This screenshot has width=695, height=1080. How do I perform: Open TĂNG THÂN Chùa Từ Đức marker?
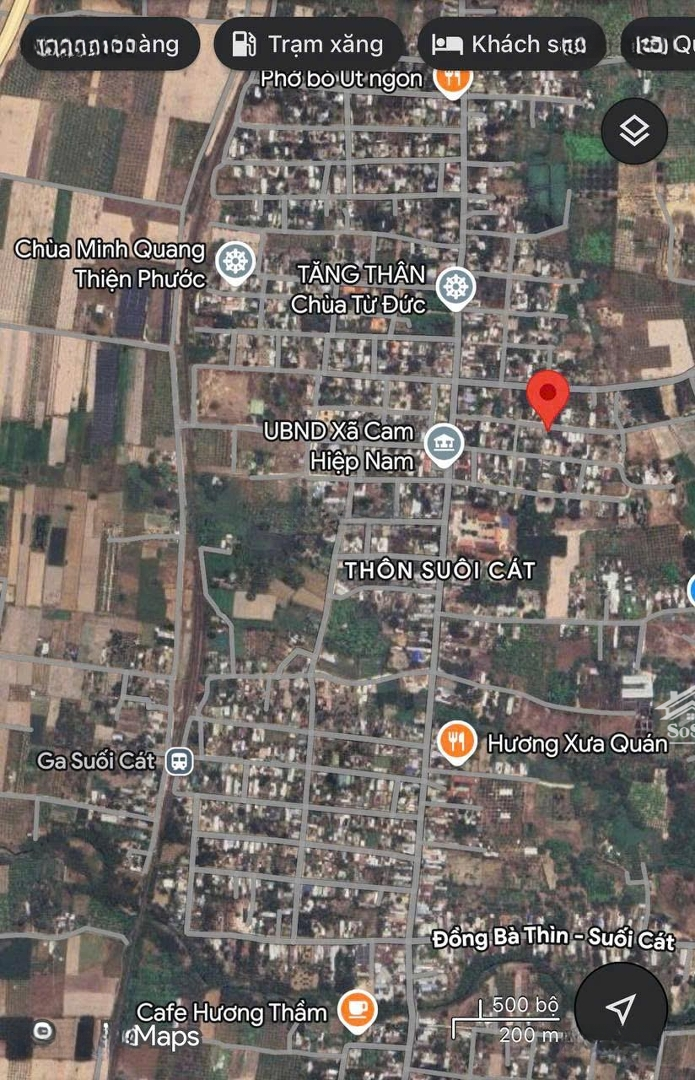(x=456, y=287)
